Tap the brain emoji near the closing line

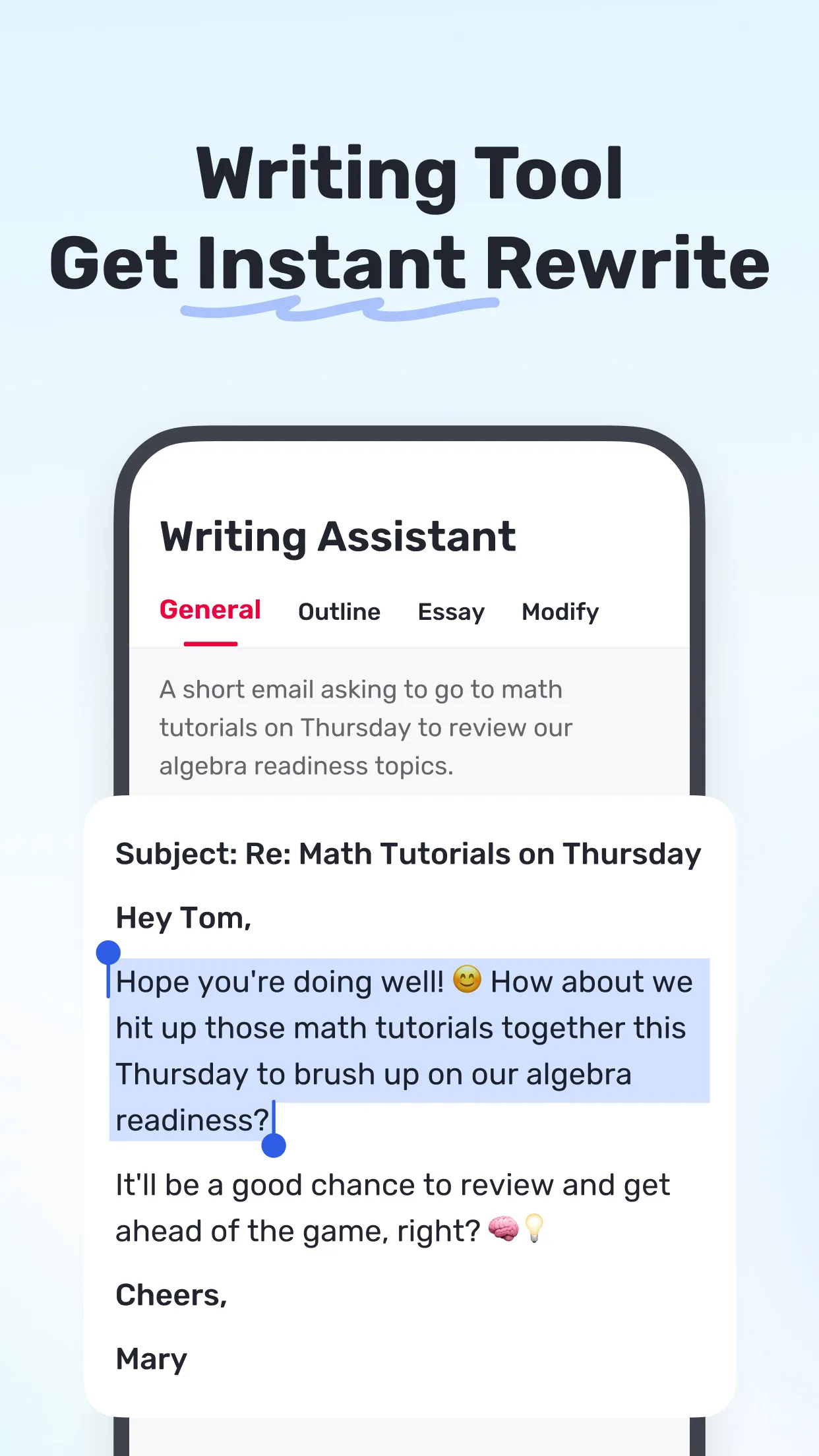[x=504, y=1229]
